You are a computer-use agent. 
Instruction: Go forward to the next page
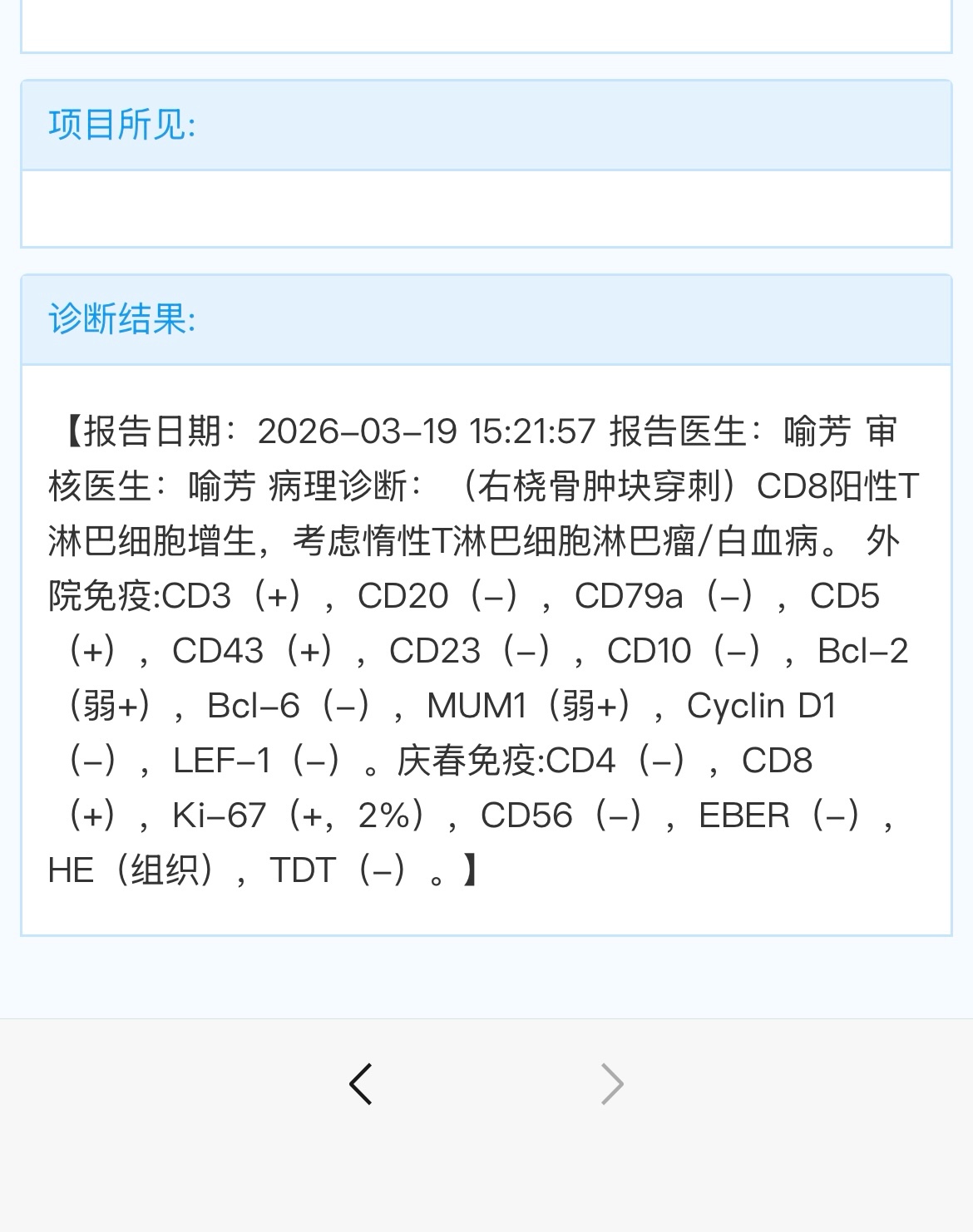(x=612, y=1084)
